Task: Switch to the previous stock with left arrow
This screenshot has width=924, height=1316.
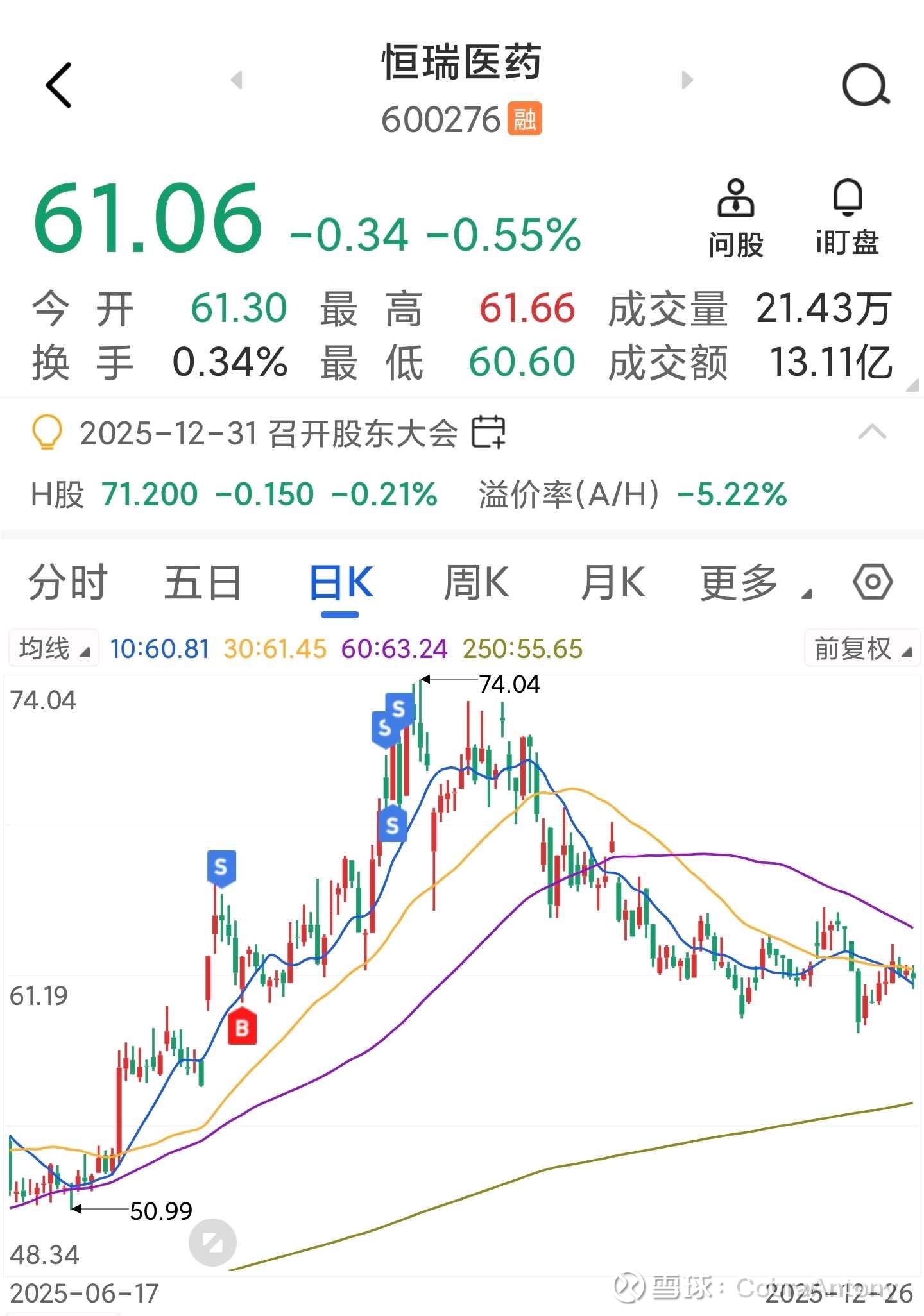Action: click(x=237, y=80)
